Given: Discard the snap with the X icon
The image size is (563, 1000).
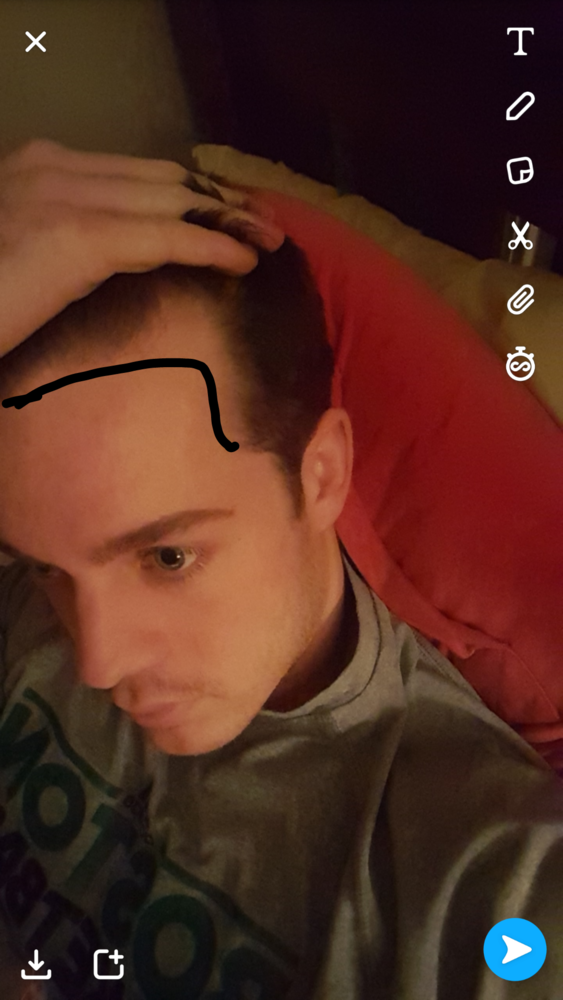Looking at the screenshot, I should [36, 42].
